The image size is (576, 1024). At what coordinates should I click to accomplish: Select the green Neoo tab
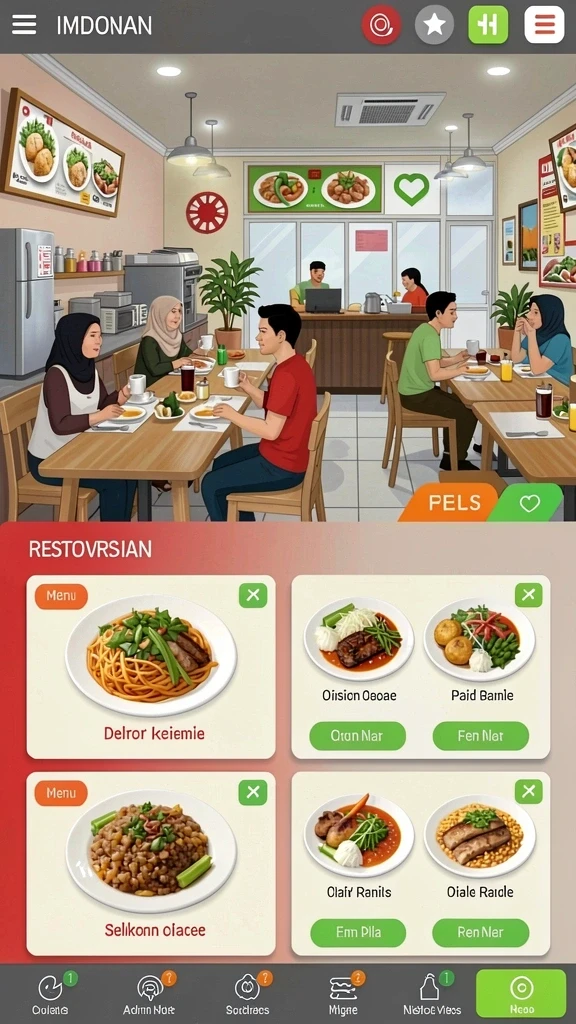tap(521, 994)
